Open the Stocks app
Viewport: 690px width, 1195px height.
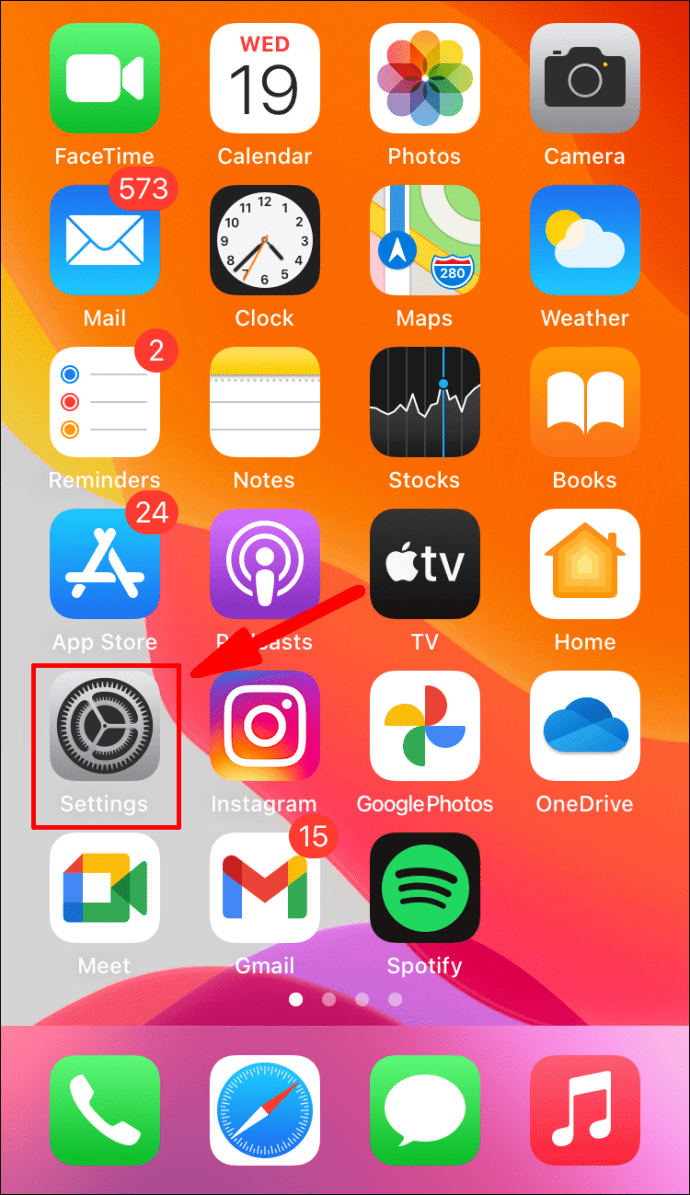tap(425, 403)
